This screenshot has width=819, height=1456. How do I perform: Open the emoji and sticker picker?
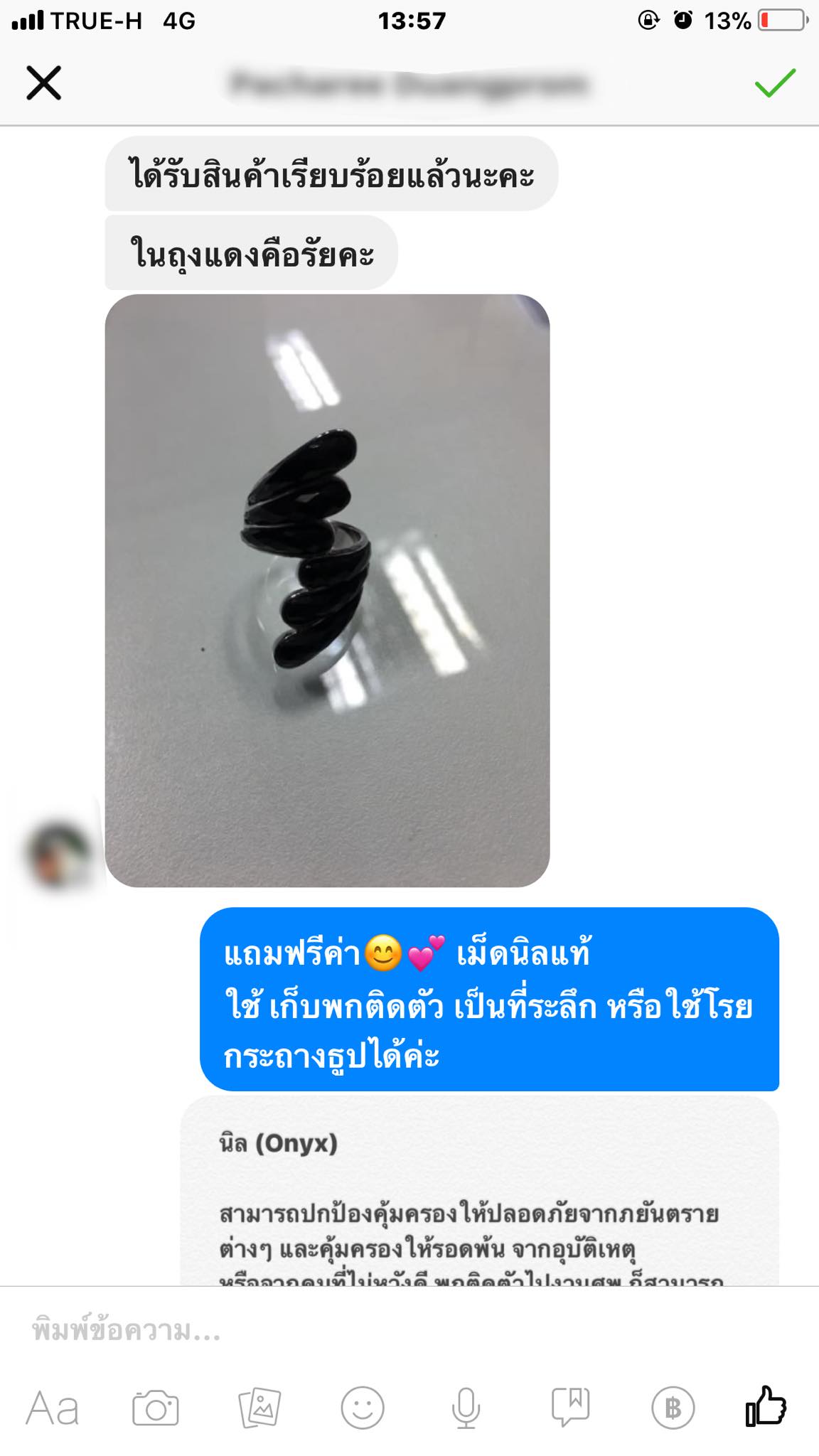click(x=363, y=1408)
